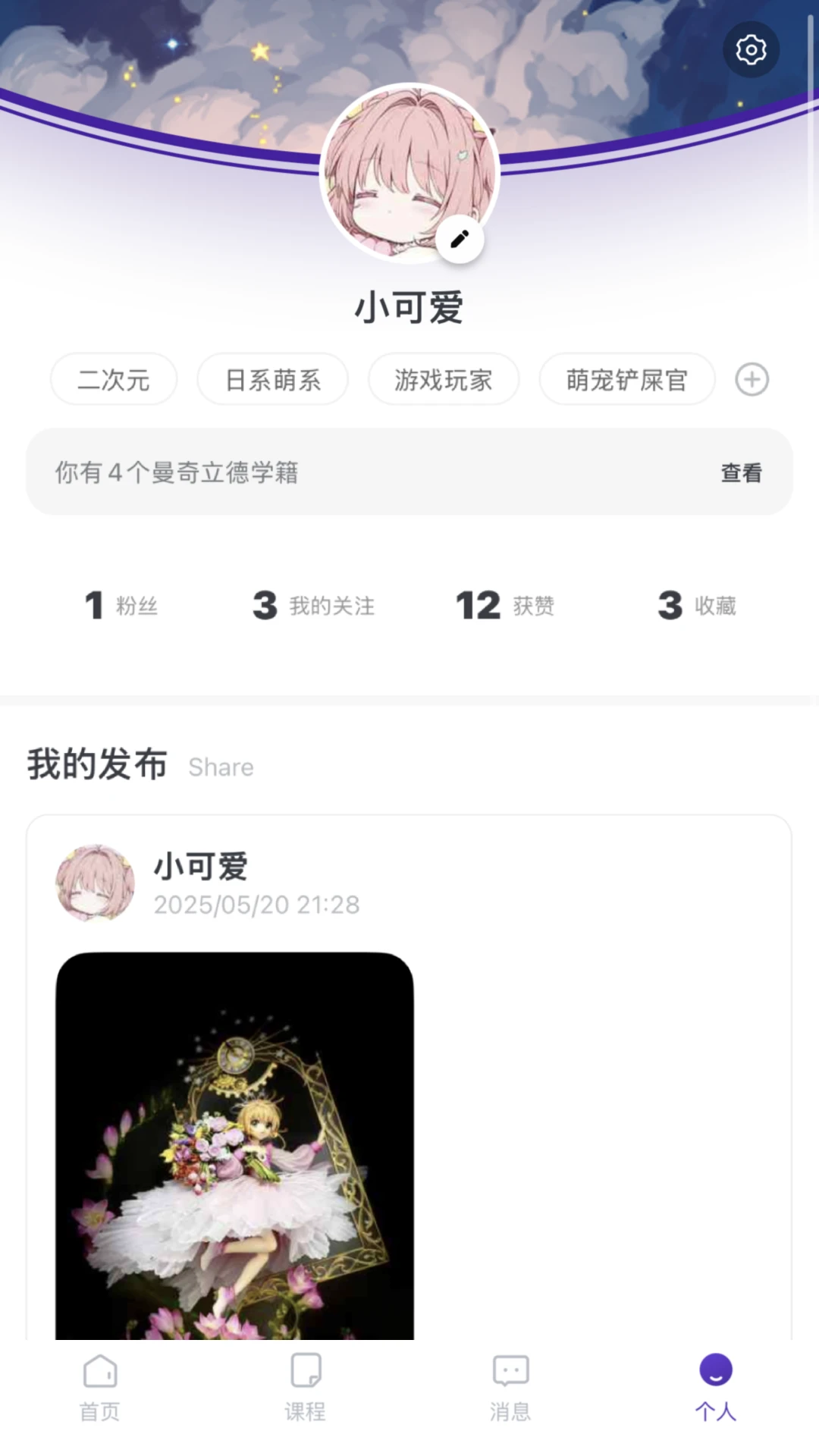This screenshot has width=819, height=1456.
Task: Click the avatar edit pencil icon
Action: coord(459,237)
